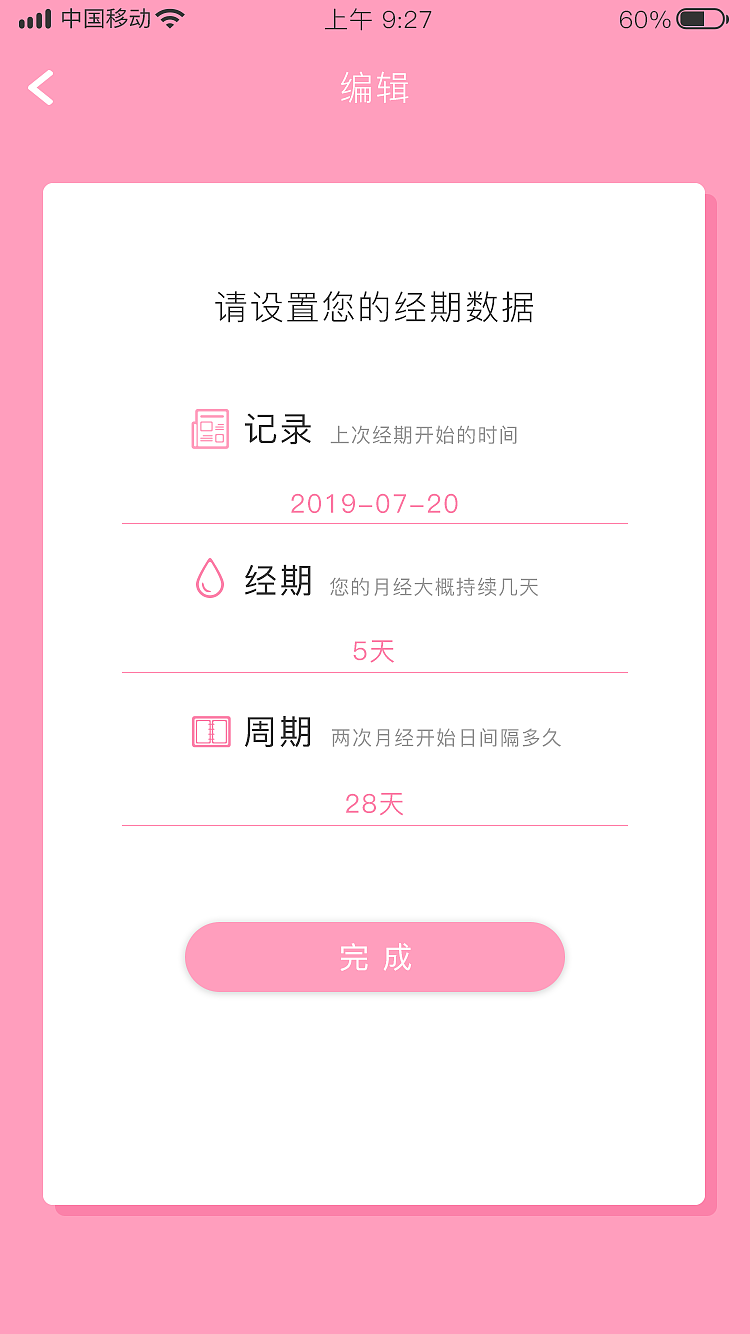750x1334 pixels.
Task: Click the cellular signal bars icon
Action: 32,17
